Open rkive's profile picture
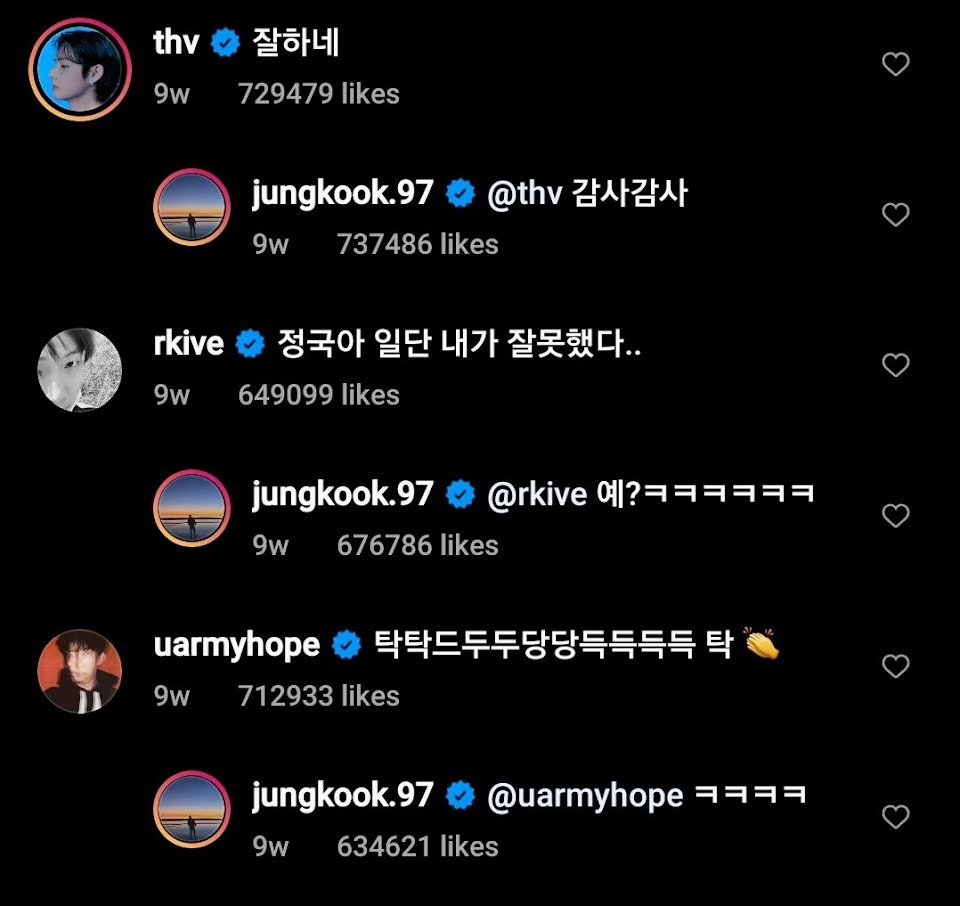Viewport: 960px width, 906px height. click(79, 370)
